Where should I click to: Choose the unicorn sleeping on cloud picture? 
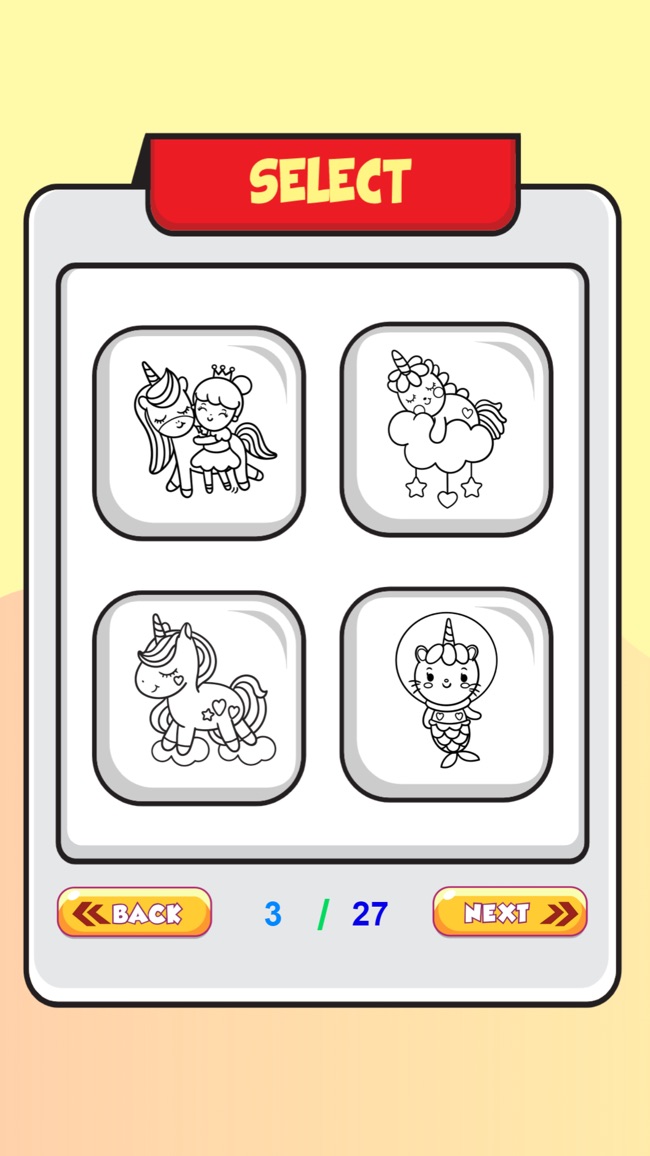(x=446, y=430)
